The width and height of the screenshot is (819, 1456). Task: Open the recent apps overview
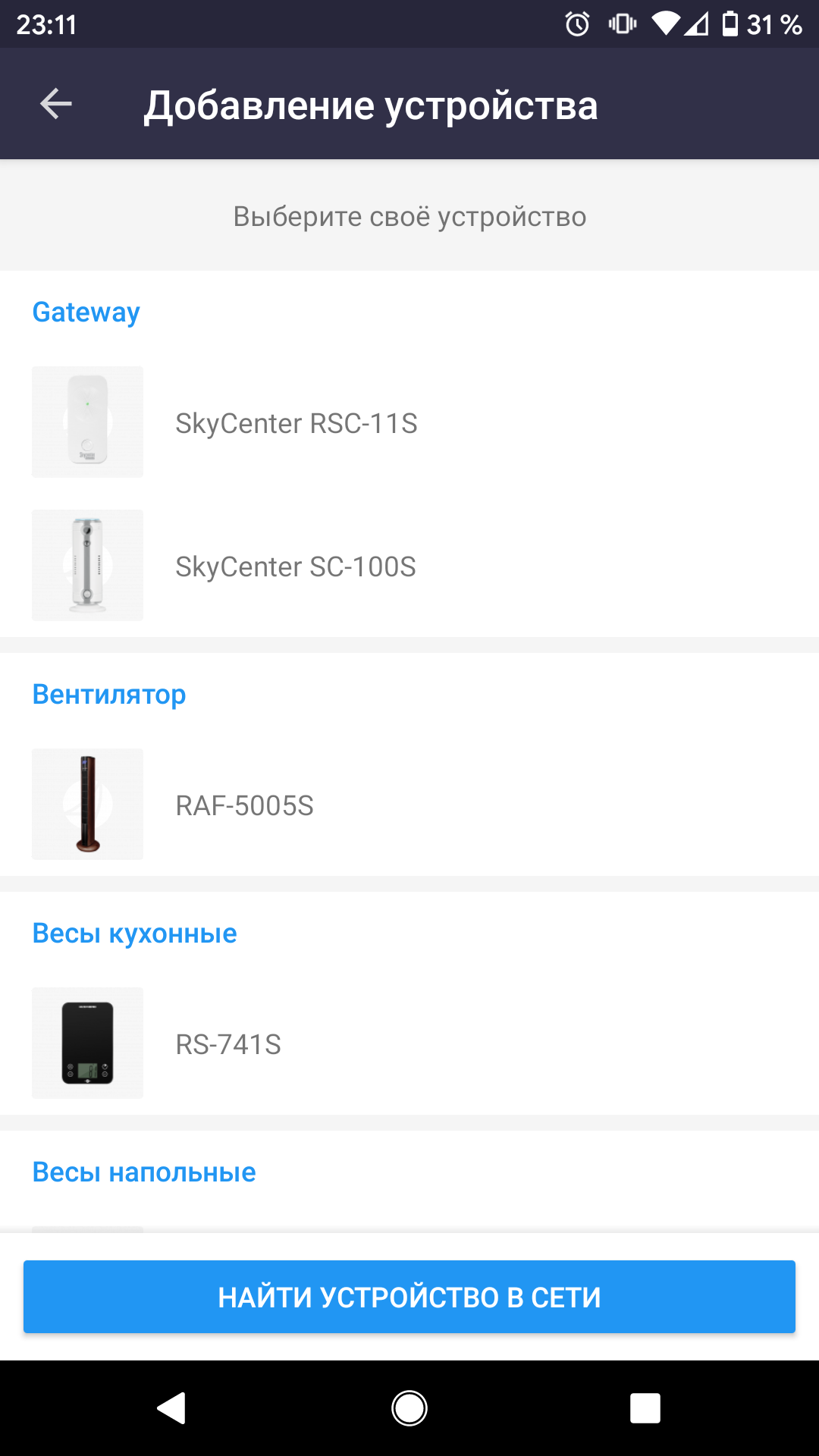coord(645,1408)
